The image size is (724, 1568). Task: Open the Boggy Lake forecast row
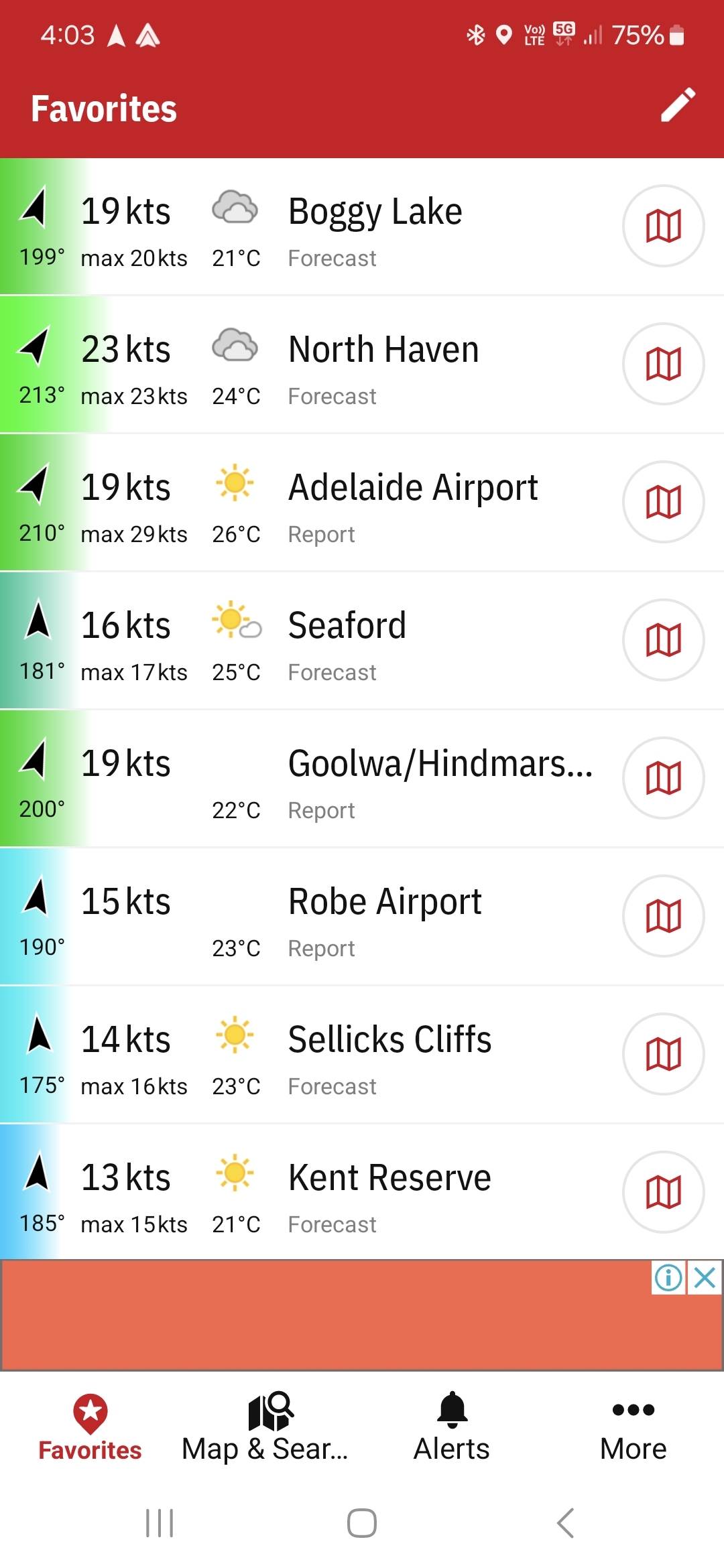374,226
